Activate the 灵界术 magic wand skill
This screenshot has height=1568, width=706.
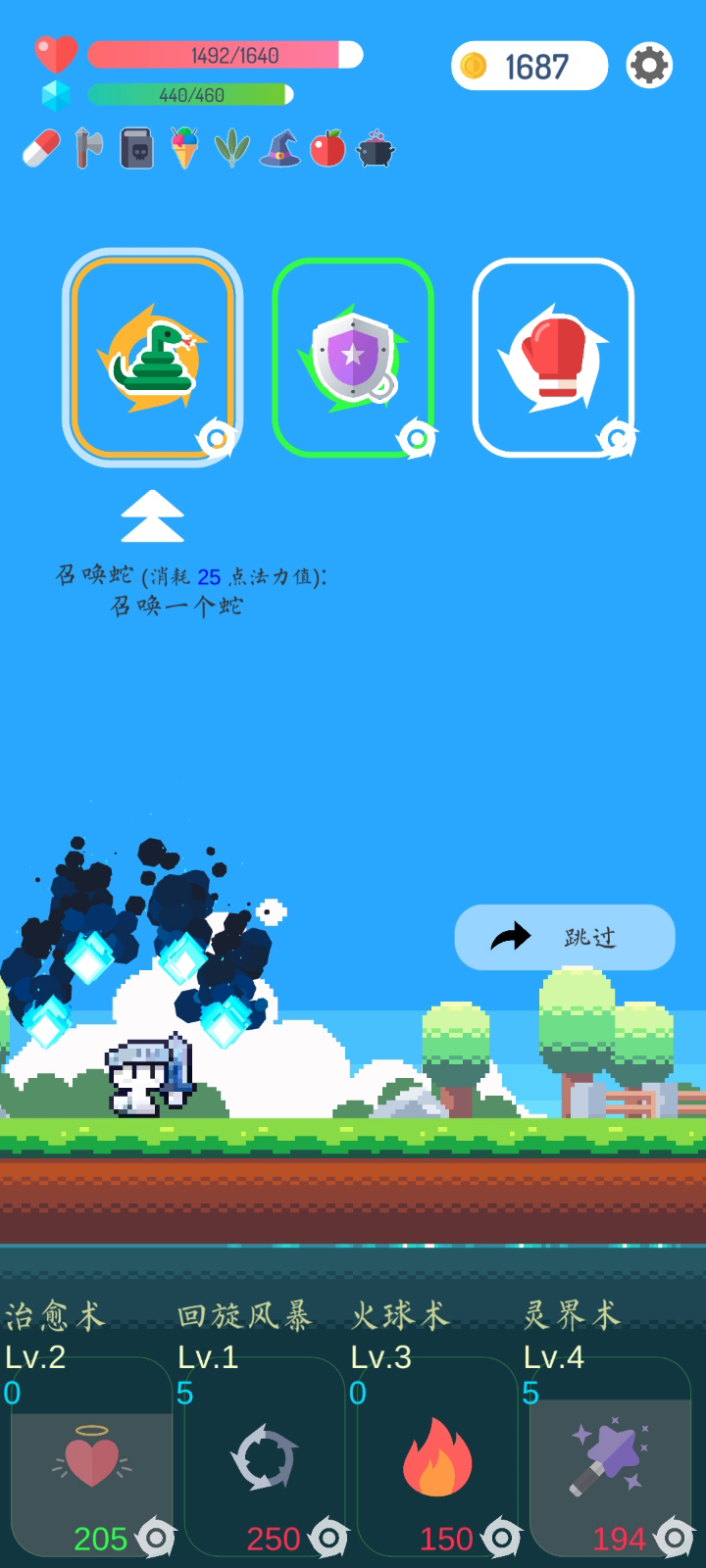610,1460
